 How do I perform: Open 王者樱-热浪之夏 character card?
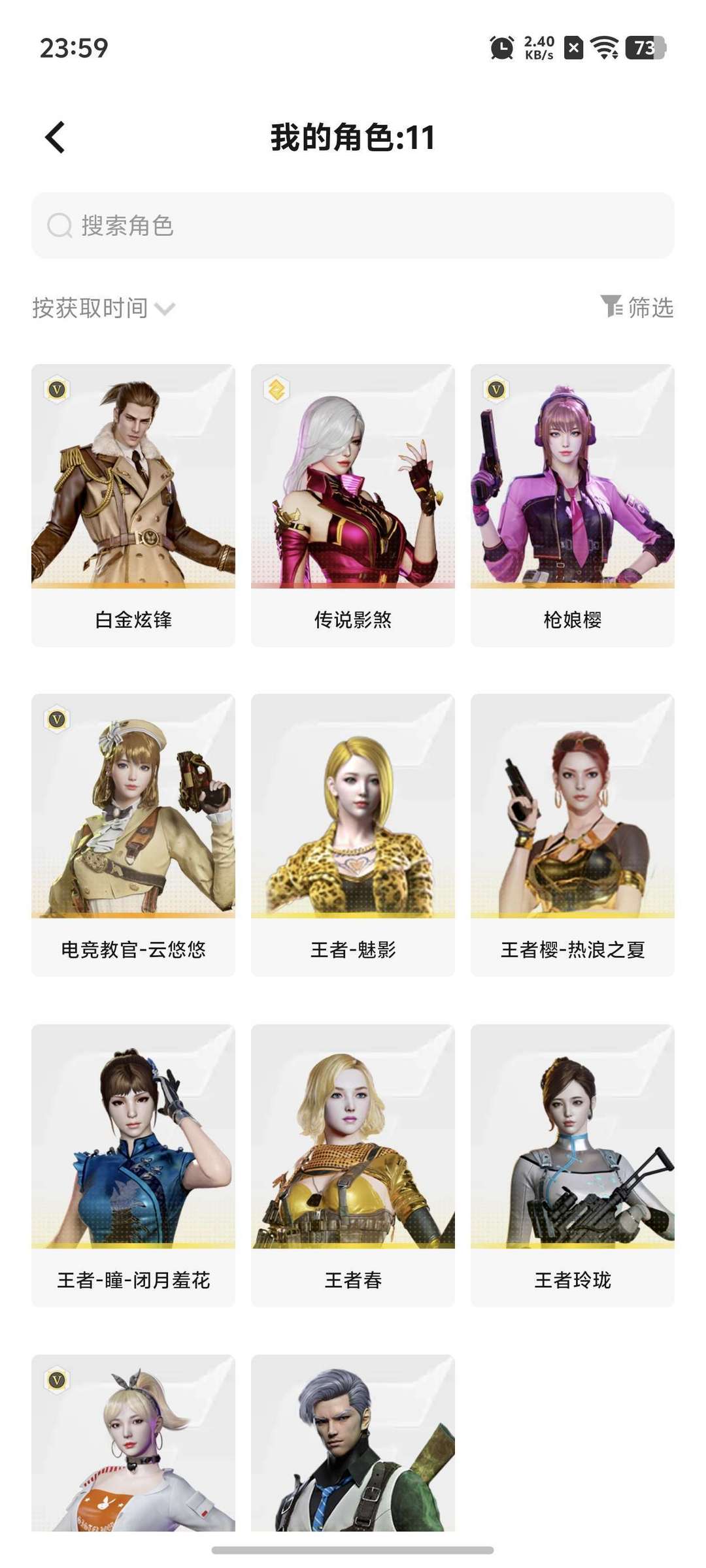pyautogui.click(x=573, y=835)
